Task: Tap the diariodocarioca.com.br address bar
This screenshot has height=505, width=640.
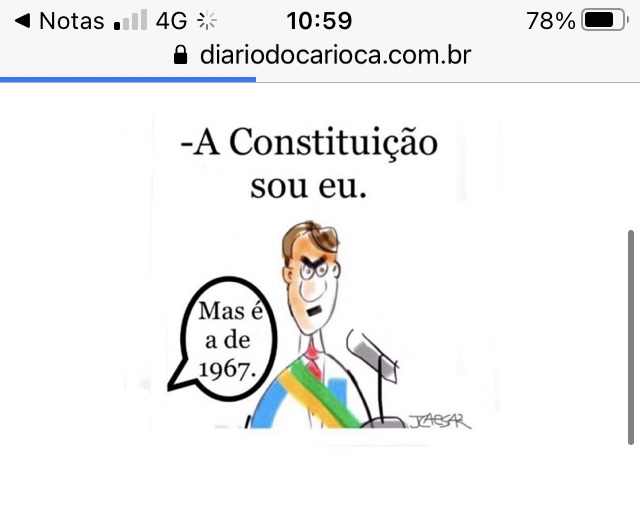Action: point(321,55)
